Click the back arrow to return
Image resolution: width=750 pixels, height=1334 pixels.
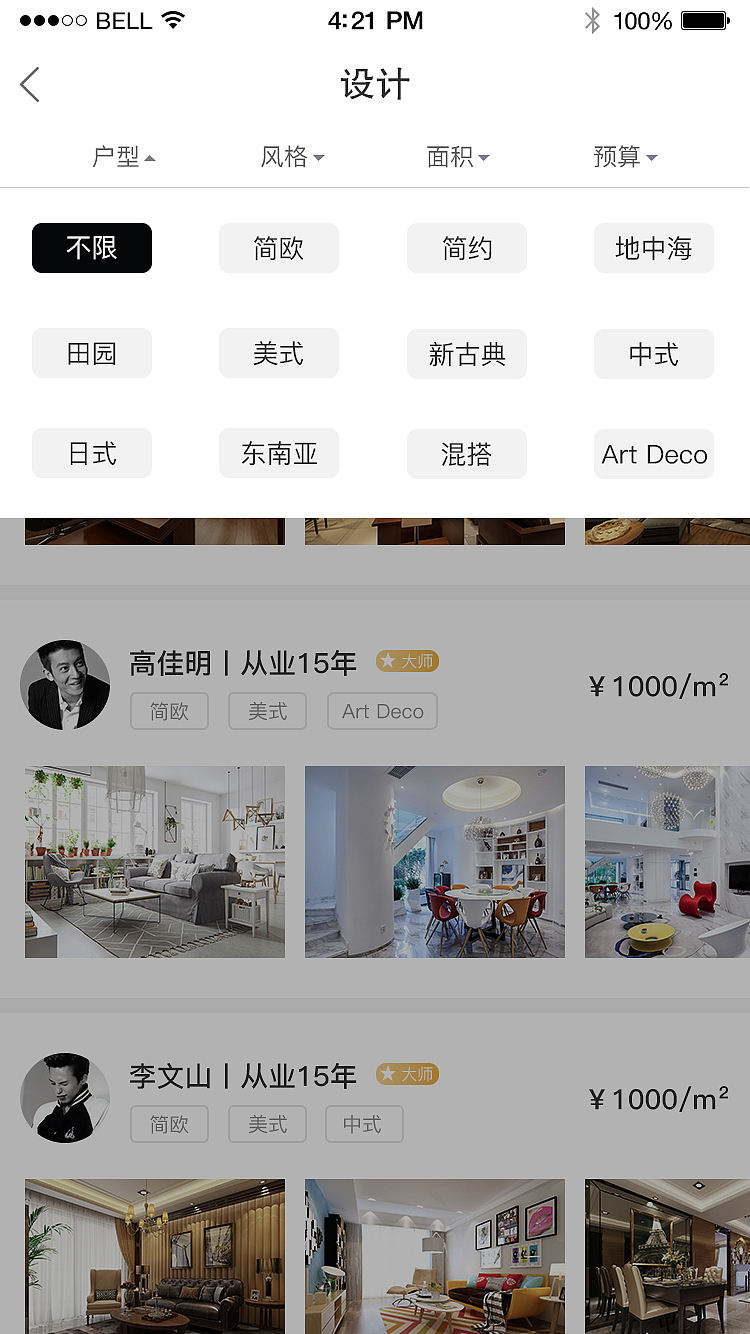point(29,84)
